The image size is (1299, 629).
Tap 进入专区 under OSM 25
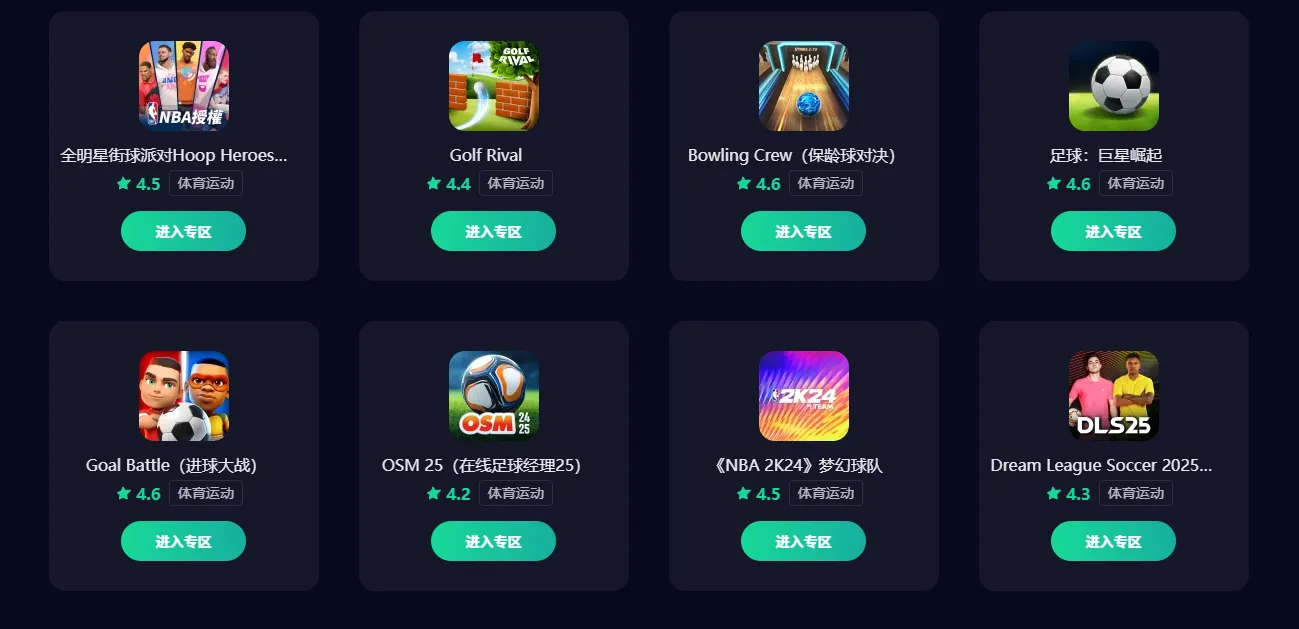coord(493,541)
